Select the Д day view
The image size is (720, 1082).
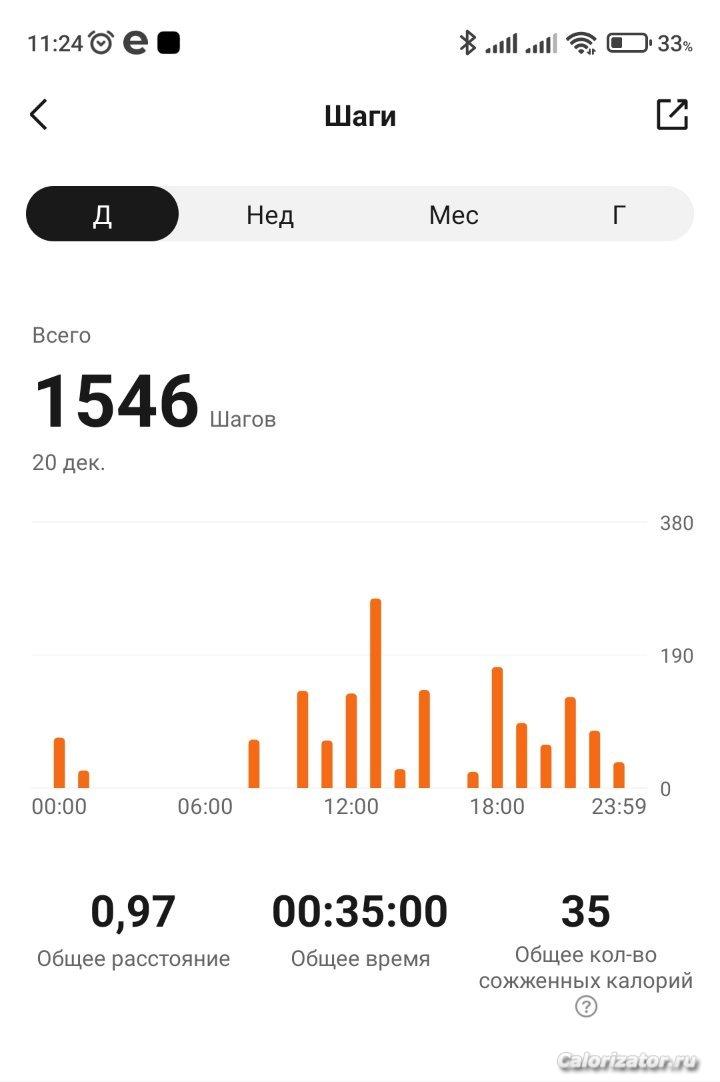point(102,215)
